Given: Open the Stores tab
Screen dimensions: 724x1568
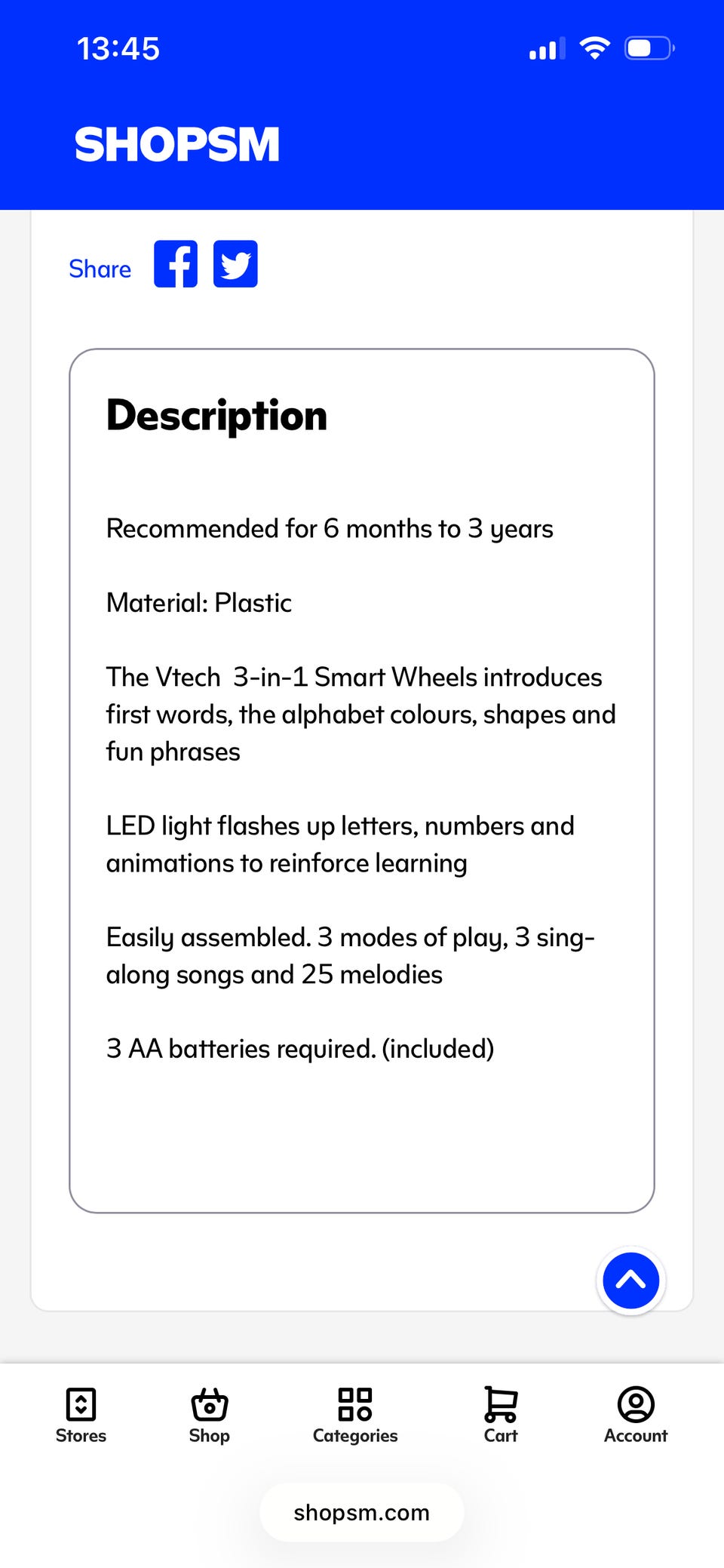Looking at the screenshot, I should tap(81, 1416).
